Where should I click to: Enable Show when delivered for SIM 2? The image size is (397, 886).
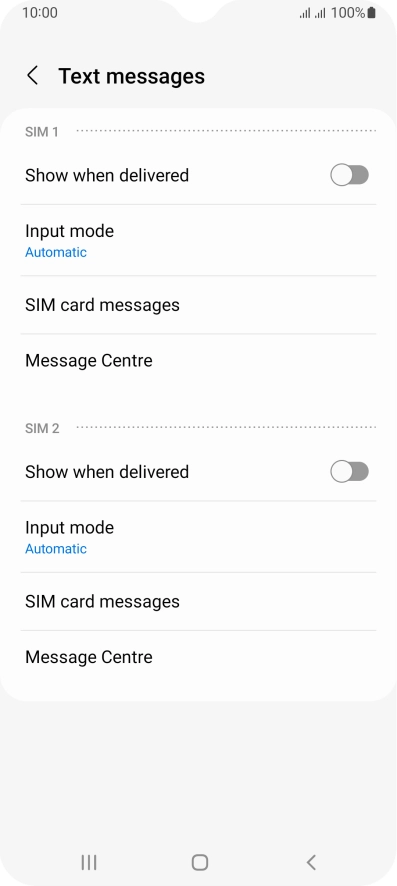coord(349,472)
